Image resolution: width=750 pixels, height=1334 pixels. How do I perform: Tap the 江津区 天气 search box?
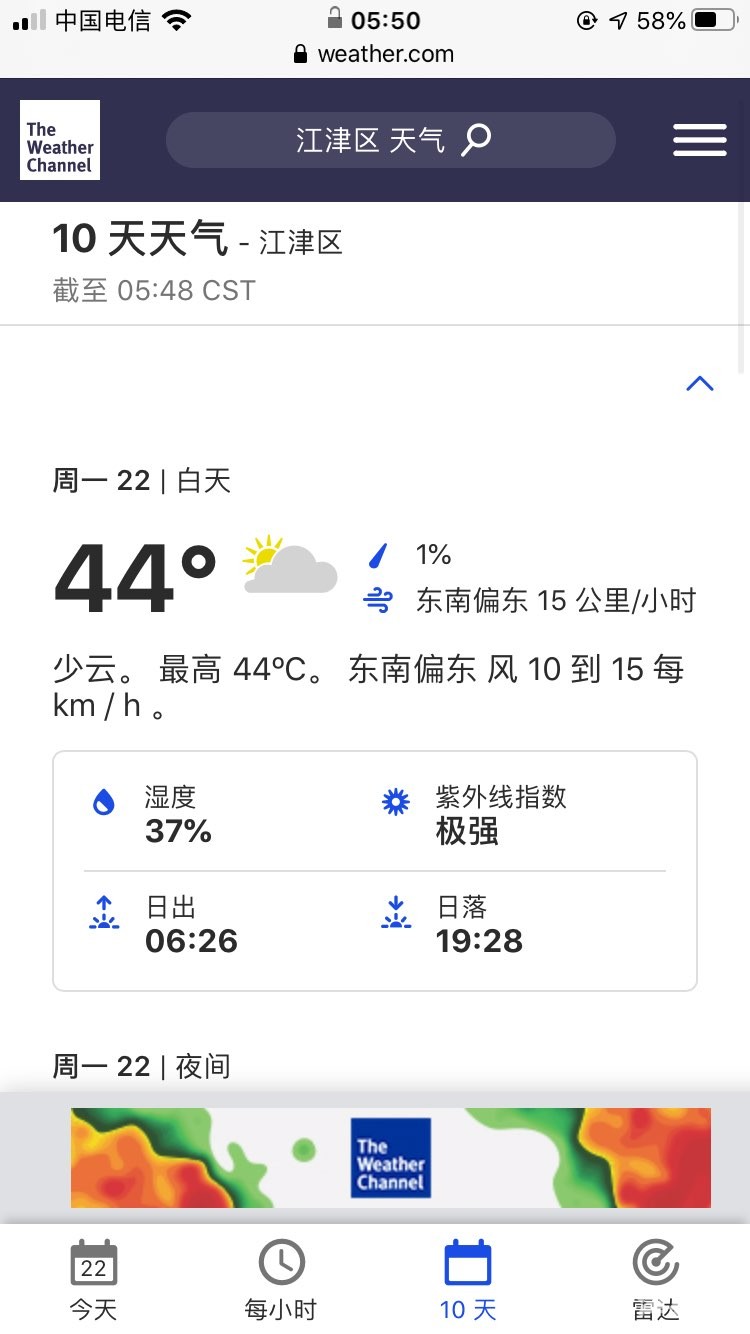pos(390,140)
